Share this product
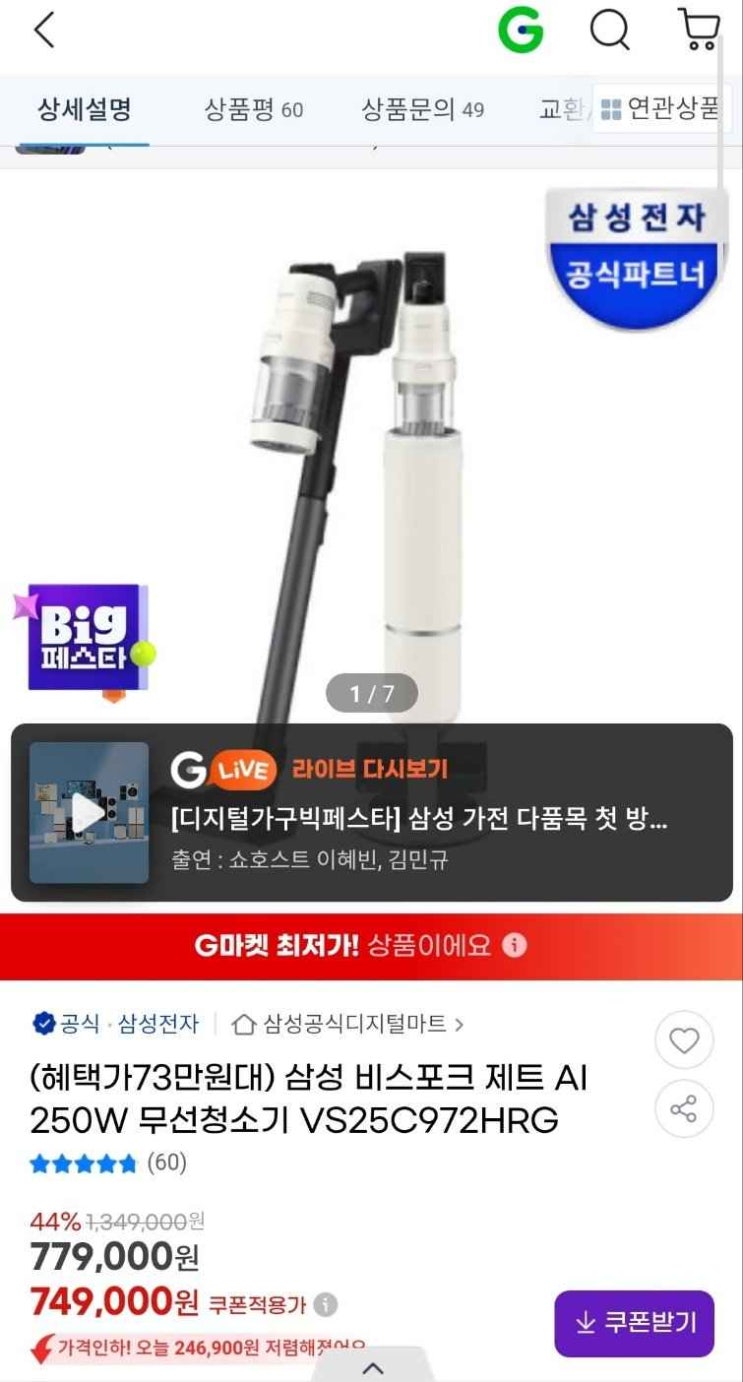 (x=684, y=1109)
